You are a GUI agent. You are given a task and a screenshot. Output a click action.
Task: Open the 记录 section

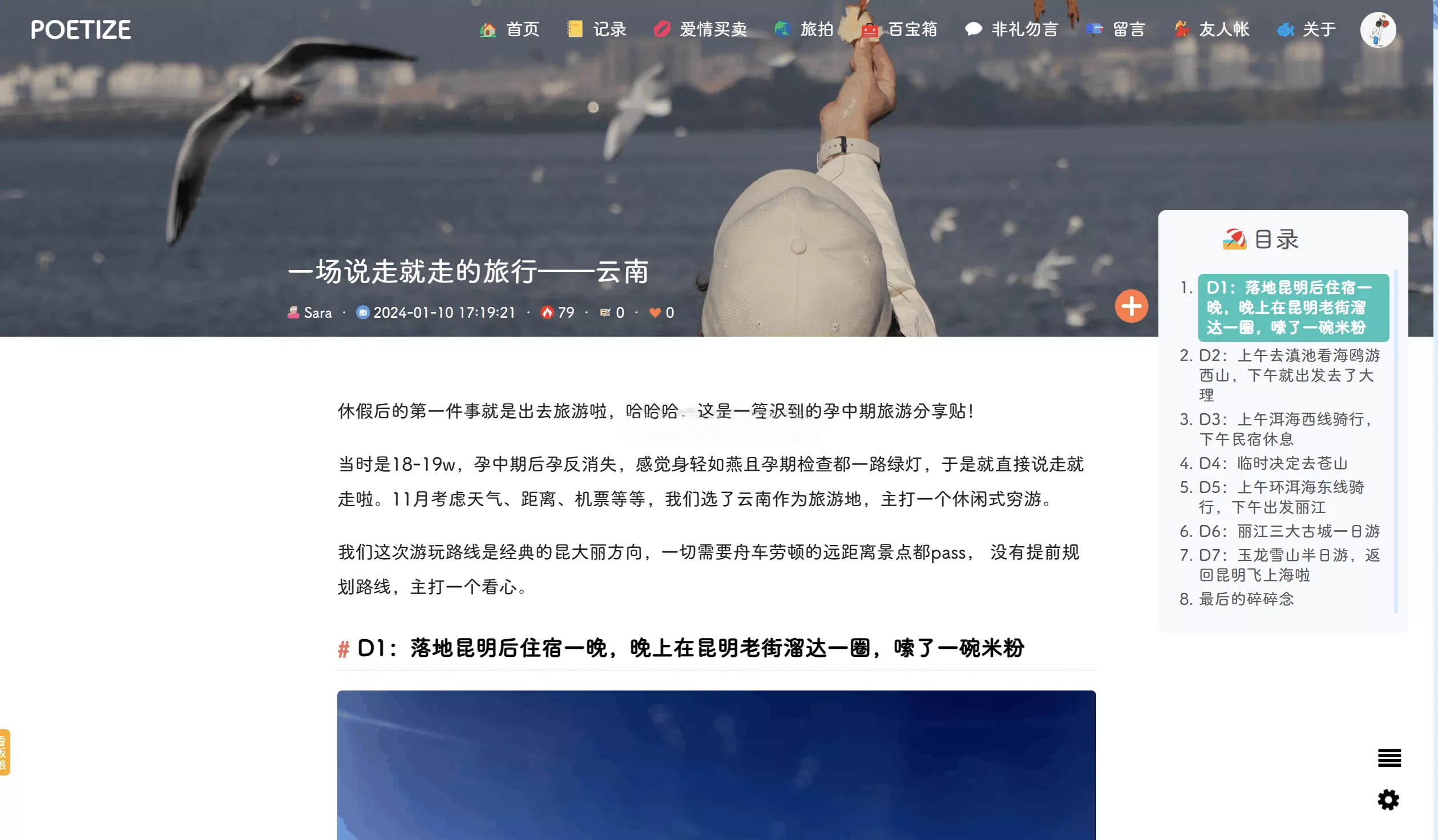point(597,29)
